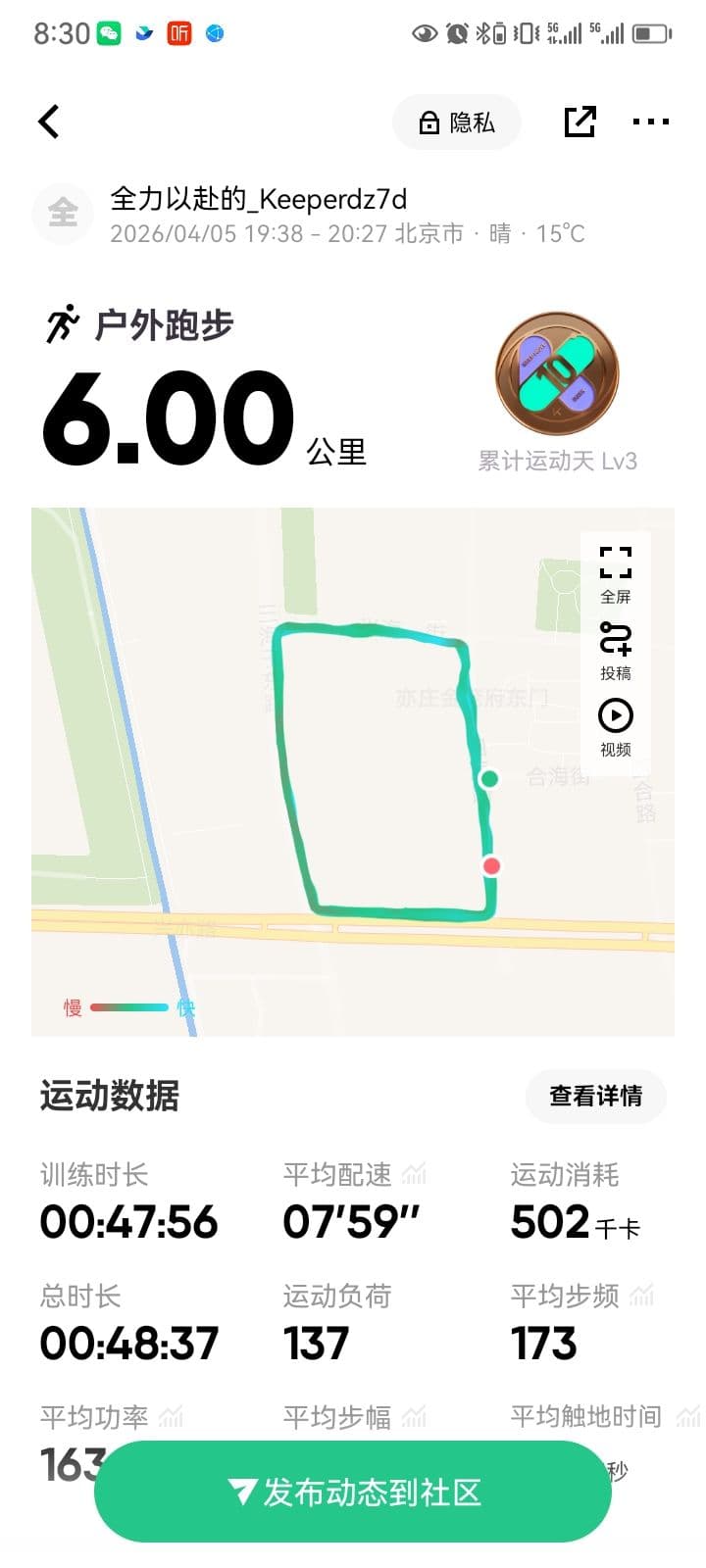Tap the chart icon next to 平均步频
This screenshot has height=1568, width=706.
642,1295
